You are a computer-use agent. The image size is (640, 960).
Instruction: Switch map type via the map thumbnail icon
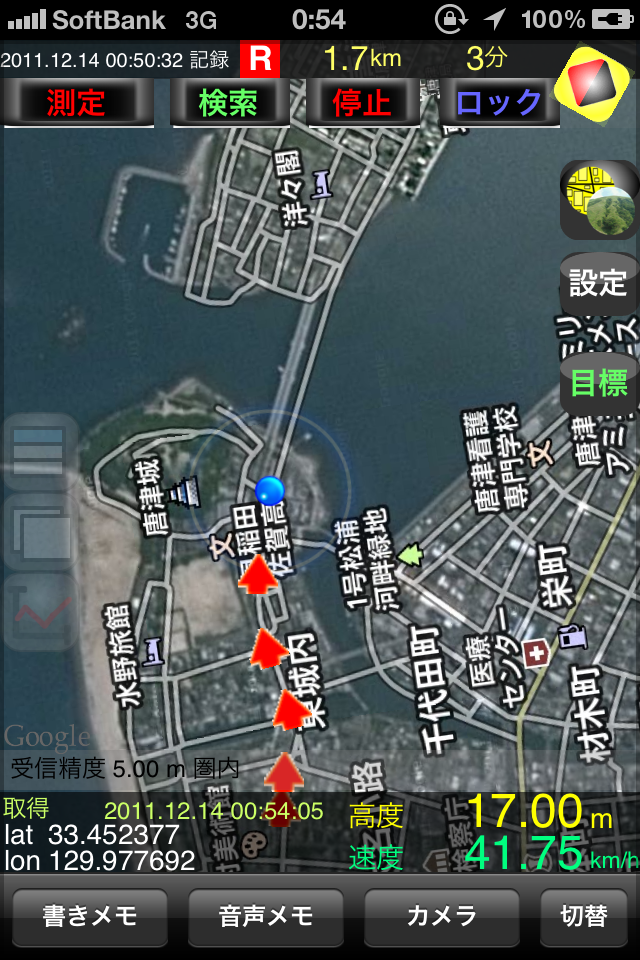598,199
